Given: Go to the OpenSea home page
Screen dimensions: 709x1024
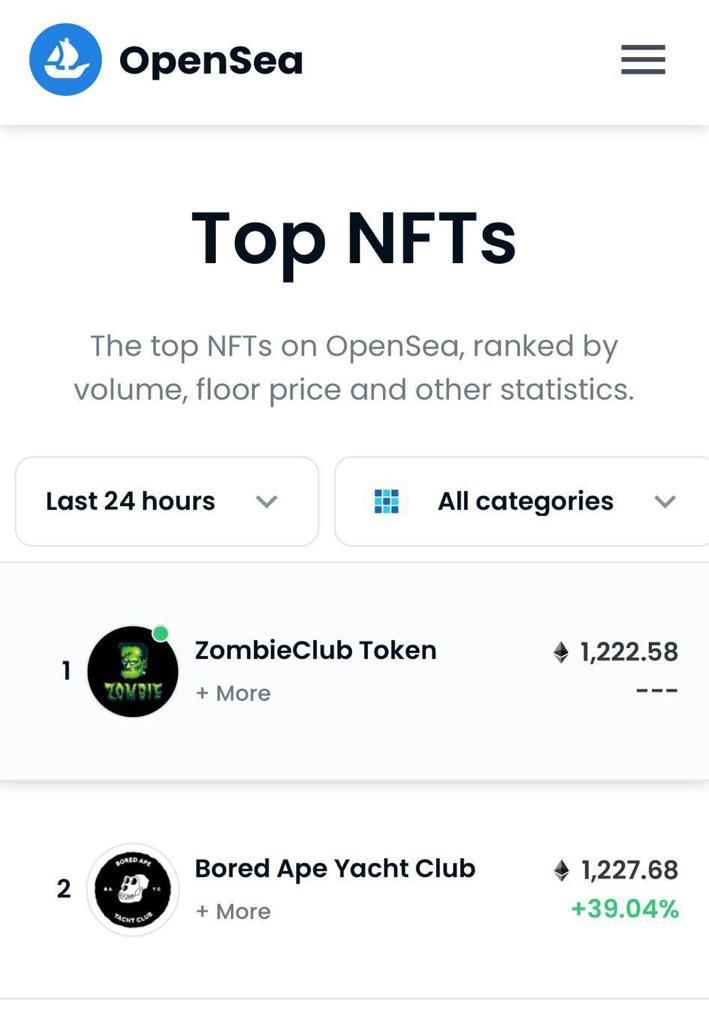Looking at the screenshot, I should 166,60.
